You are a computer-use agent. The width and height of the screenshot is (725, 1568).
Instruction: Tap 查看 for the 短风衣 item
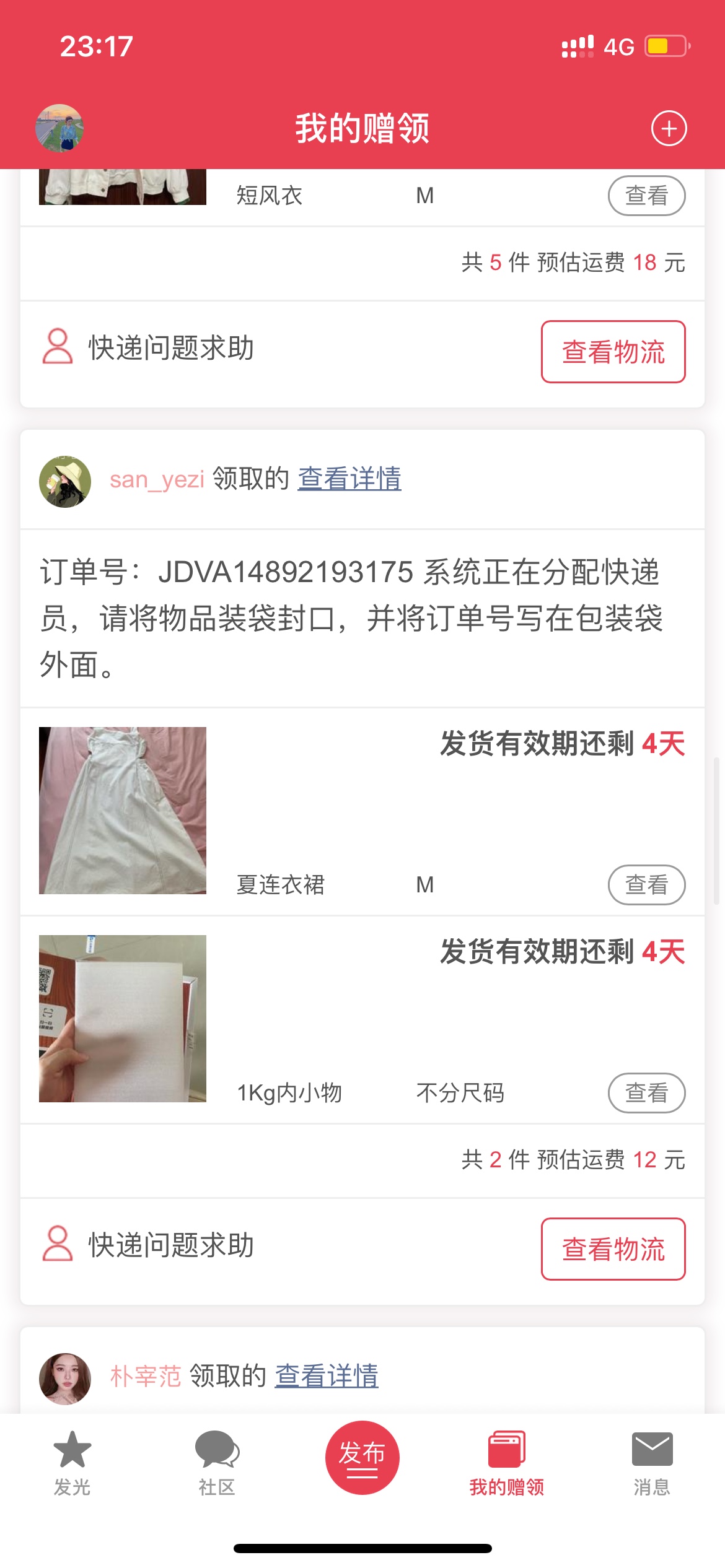pyautogui.click(x=646, y=196)
